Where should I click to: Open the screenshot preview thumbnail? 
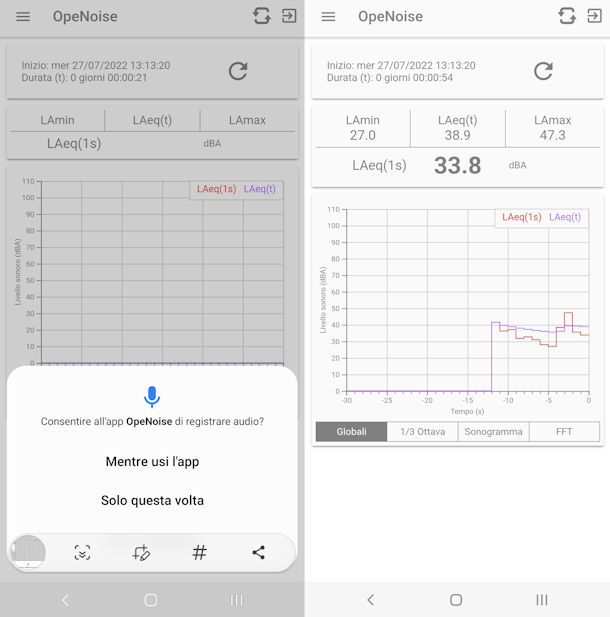click(28, 552)
